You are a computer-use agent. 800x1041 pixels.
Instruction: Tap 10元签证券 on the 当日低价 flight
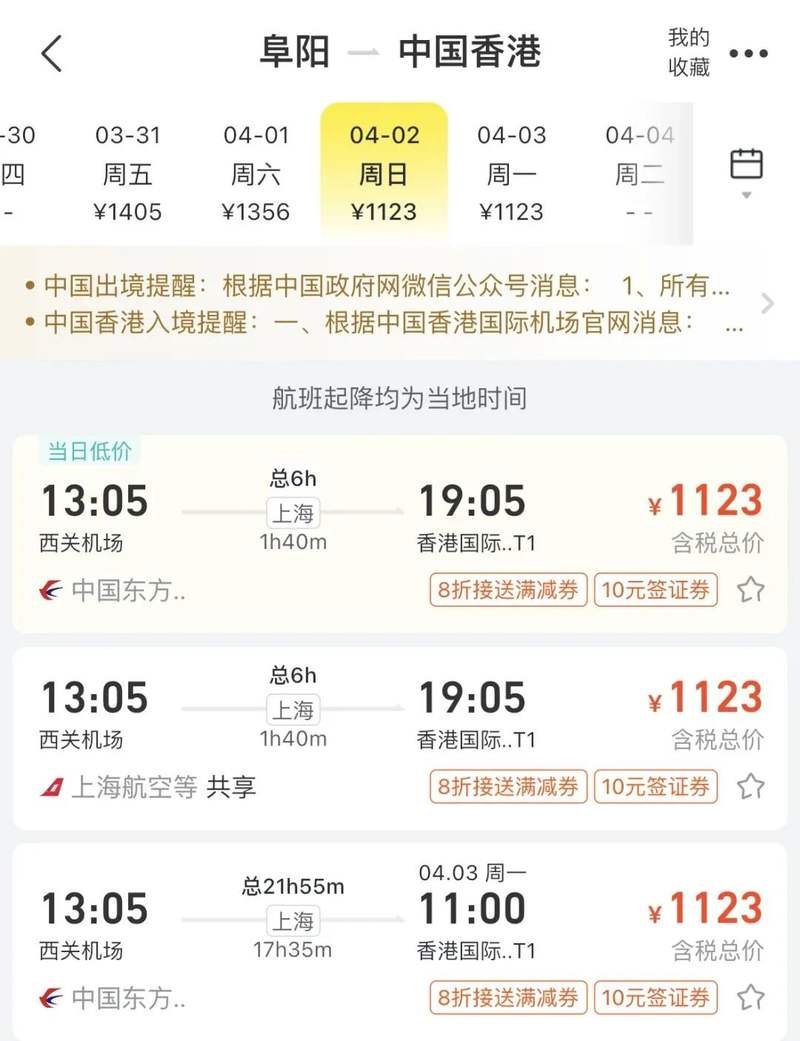pos(656,590)
